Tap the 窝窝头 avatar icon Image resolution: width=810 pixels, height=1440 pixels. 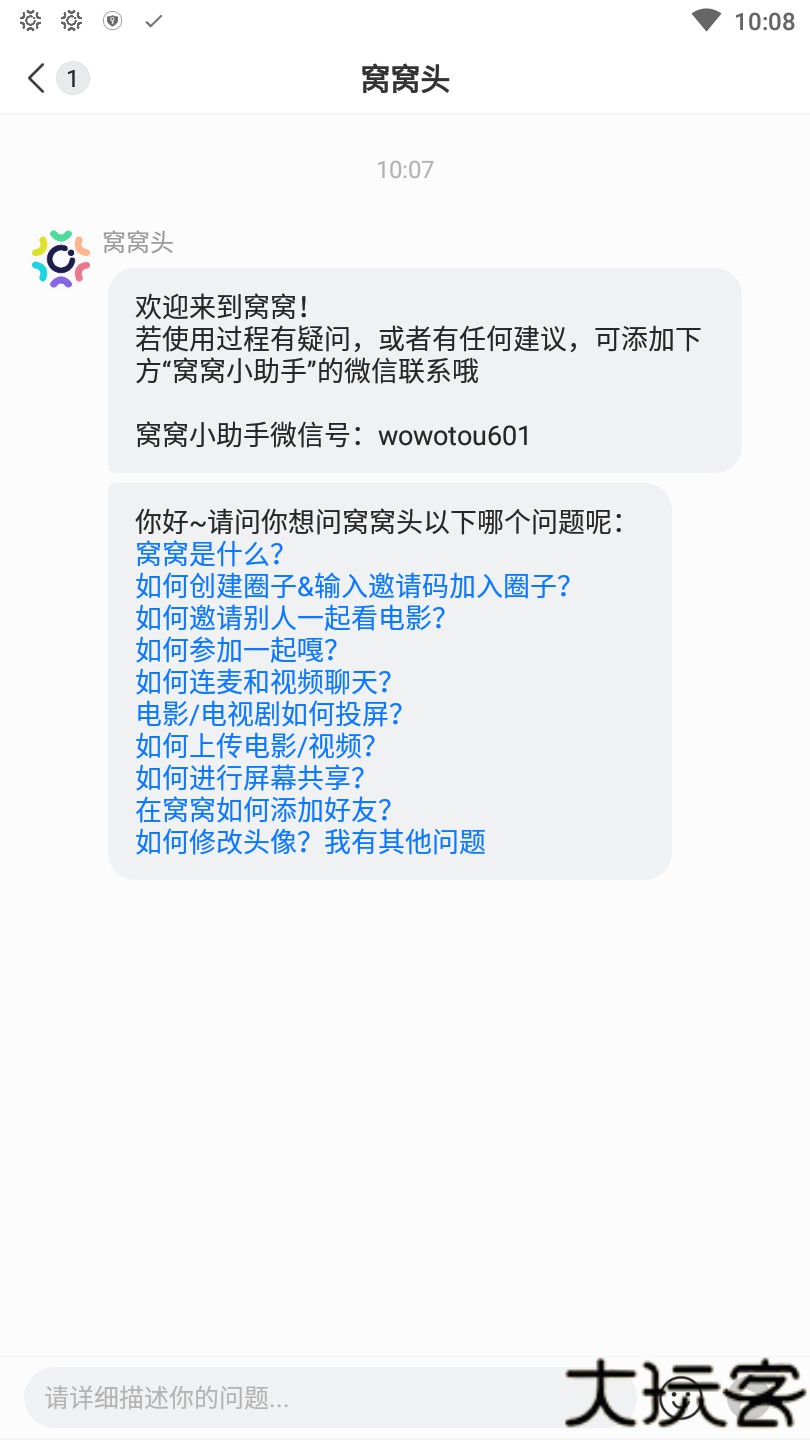(59, 257)
